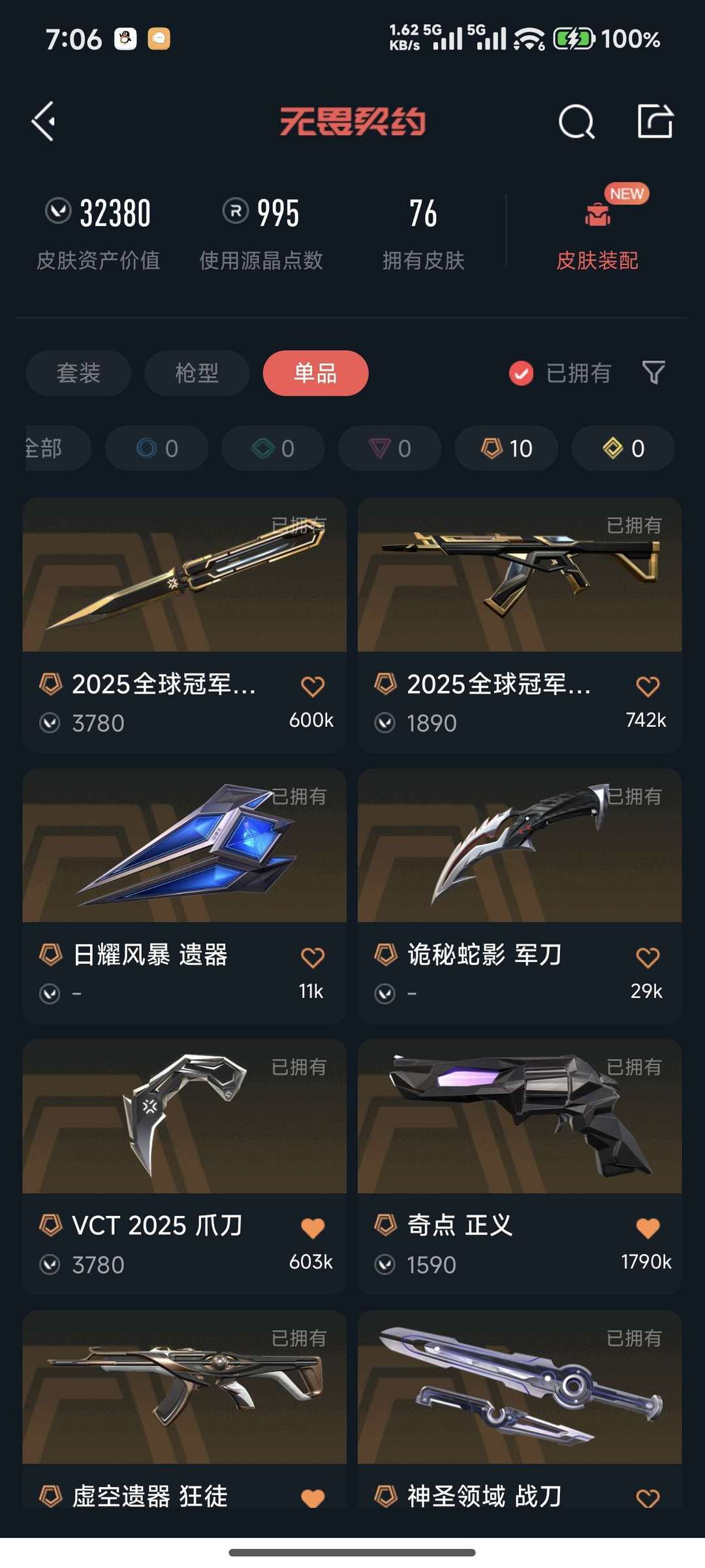Open the search icon in the header
This screenshot has height=1568, width=705.
[576, 121]
